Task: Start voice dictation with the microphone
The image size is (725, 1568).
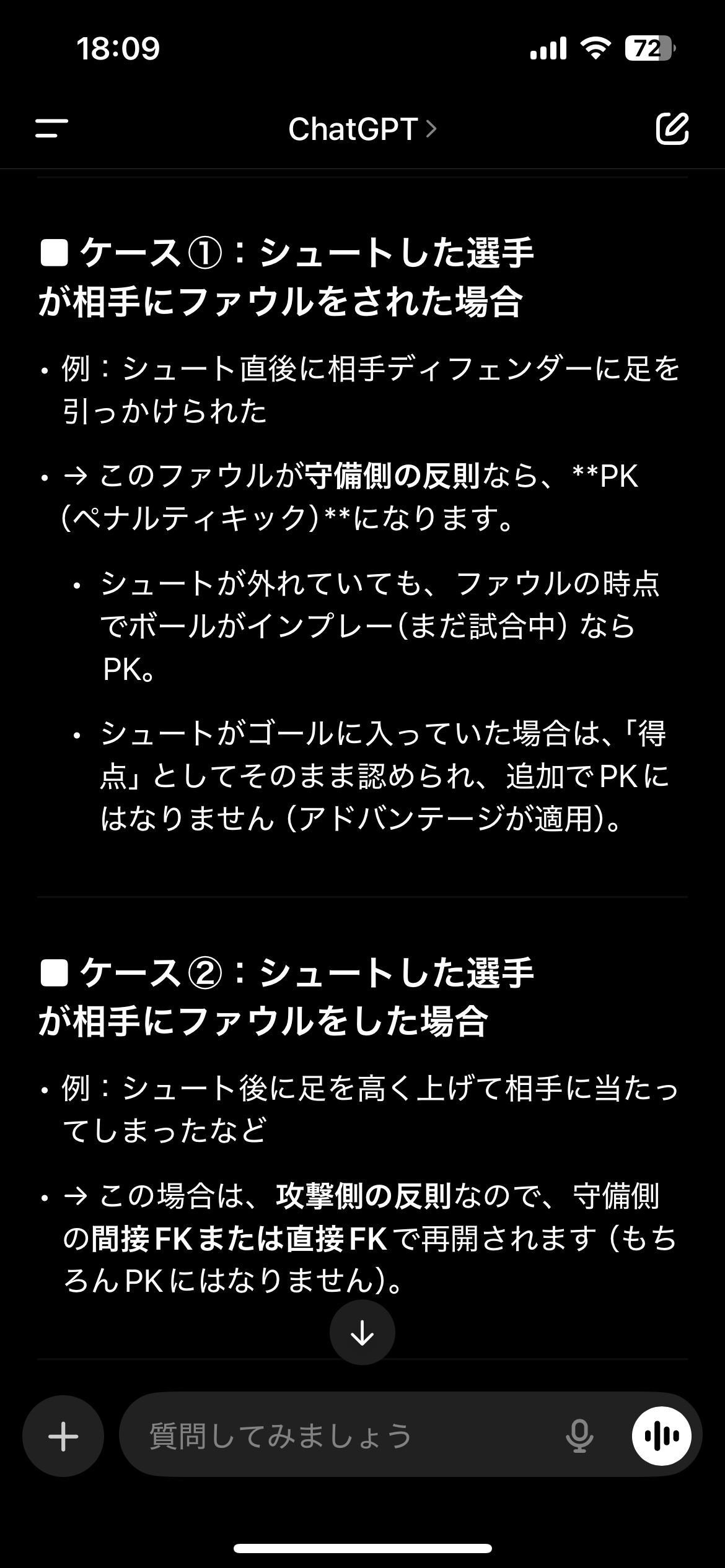Action: pyautogui.click(x=579, y=1437)
